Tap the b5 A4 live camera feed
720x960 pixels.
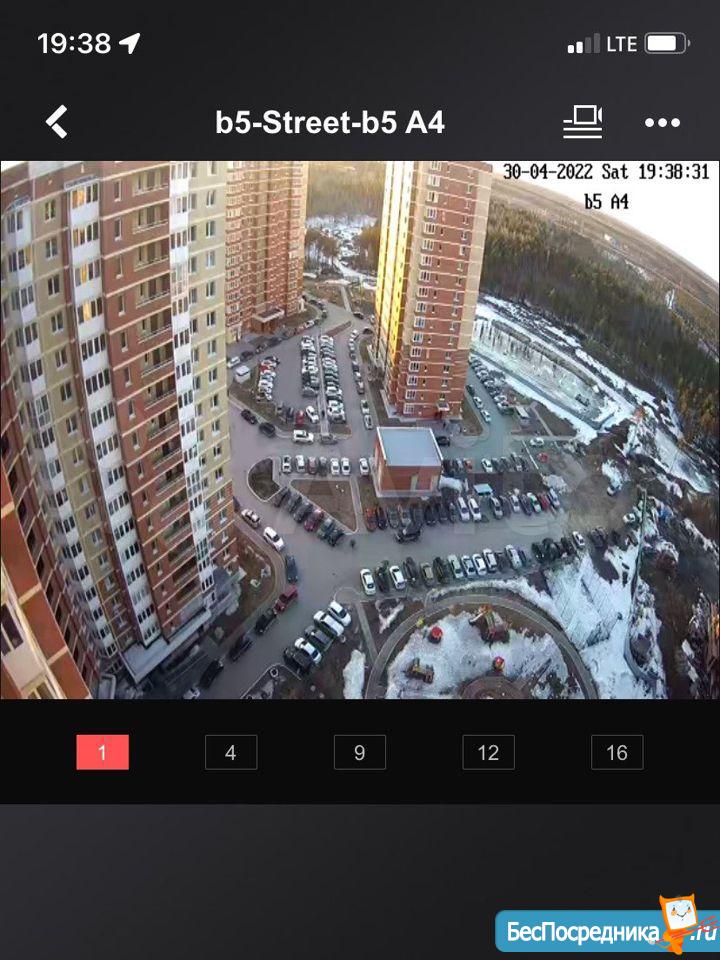[360, 430]
